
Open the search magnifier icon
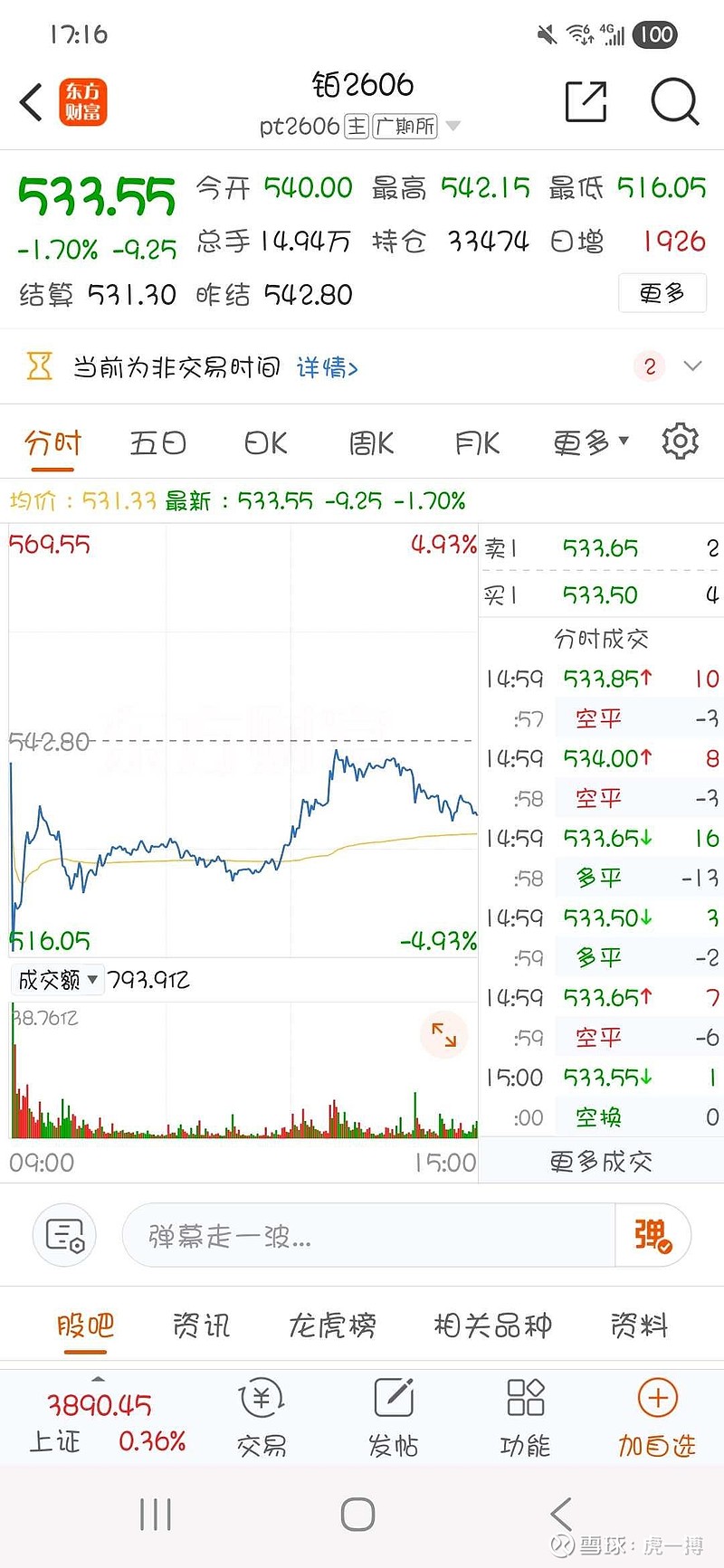coord(673,102)
